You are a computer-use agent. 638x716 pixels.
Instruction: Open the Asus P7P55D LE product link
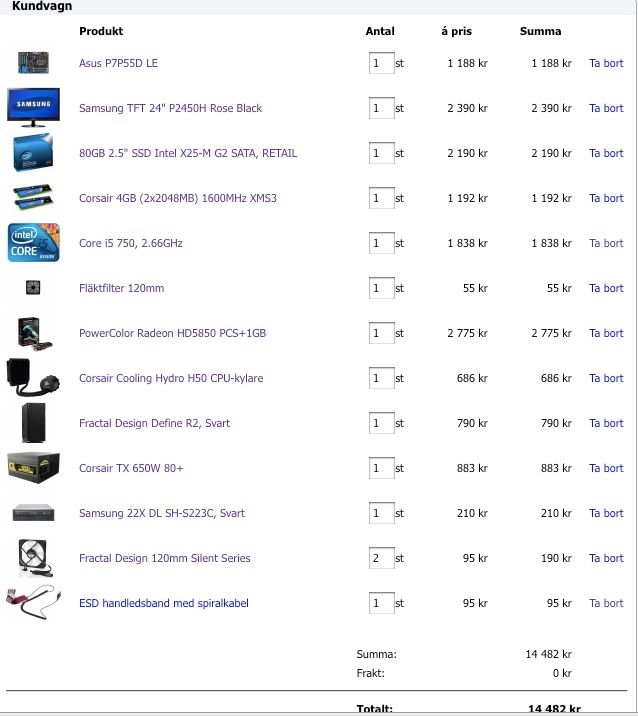tap(118, 63)
